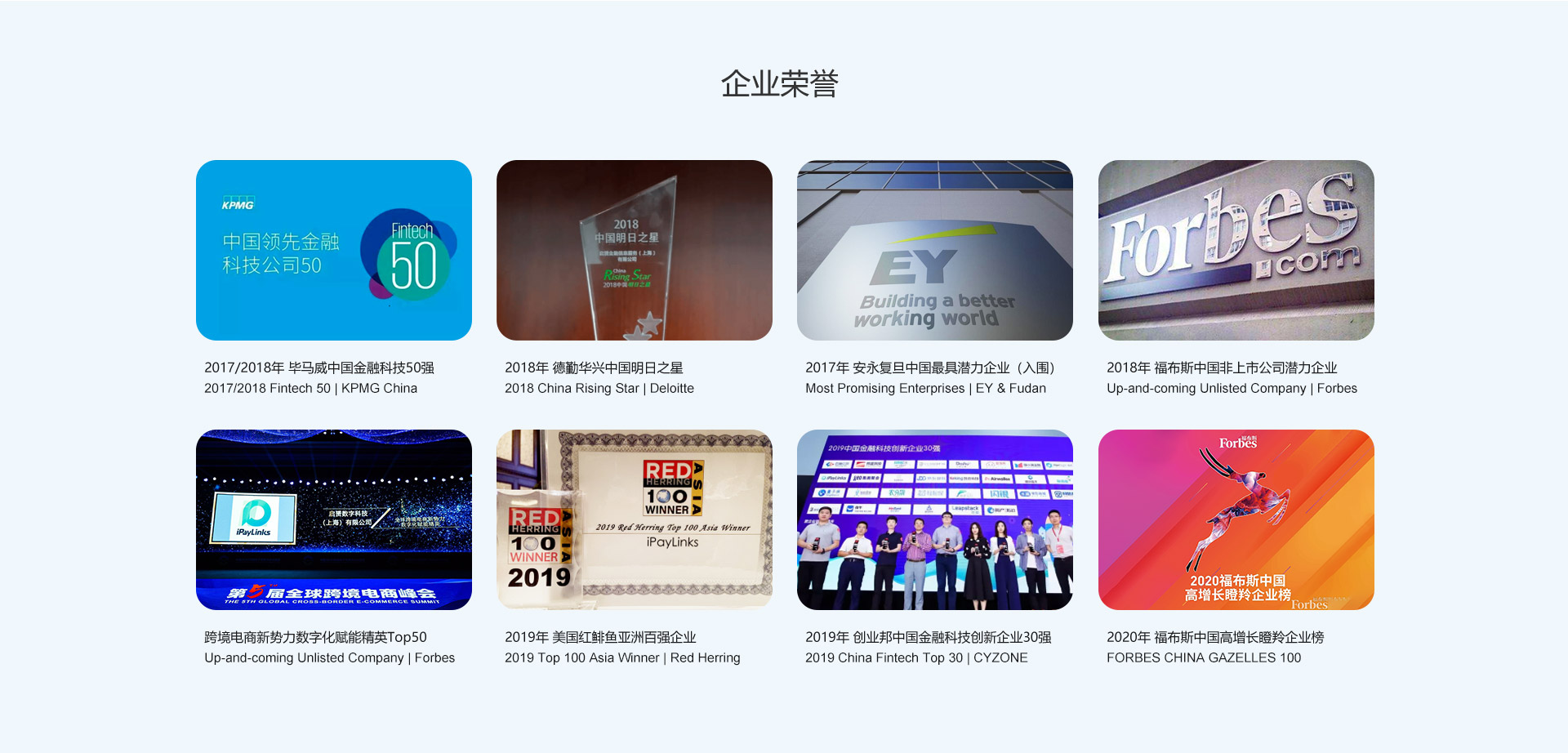View the 2018 China Rising Star Deloitte card
Image resolution: width=1568 pixels, height=753 pixels.
pos(634,250)
